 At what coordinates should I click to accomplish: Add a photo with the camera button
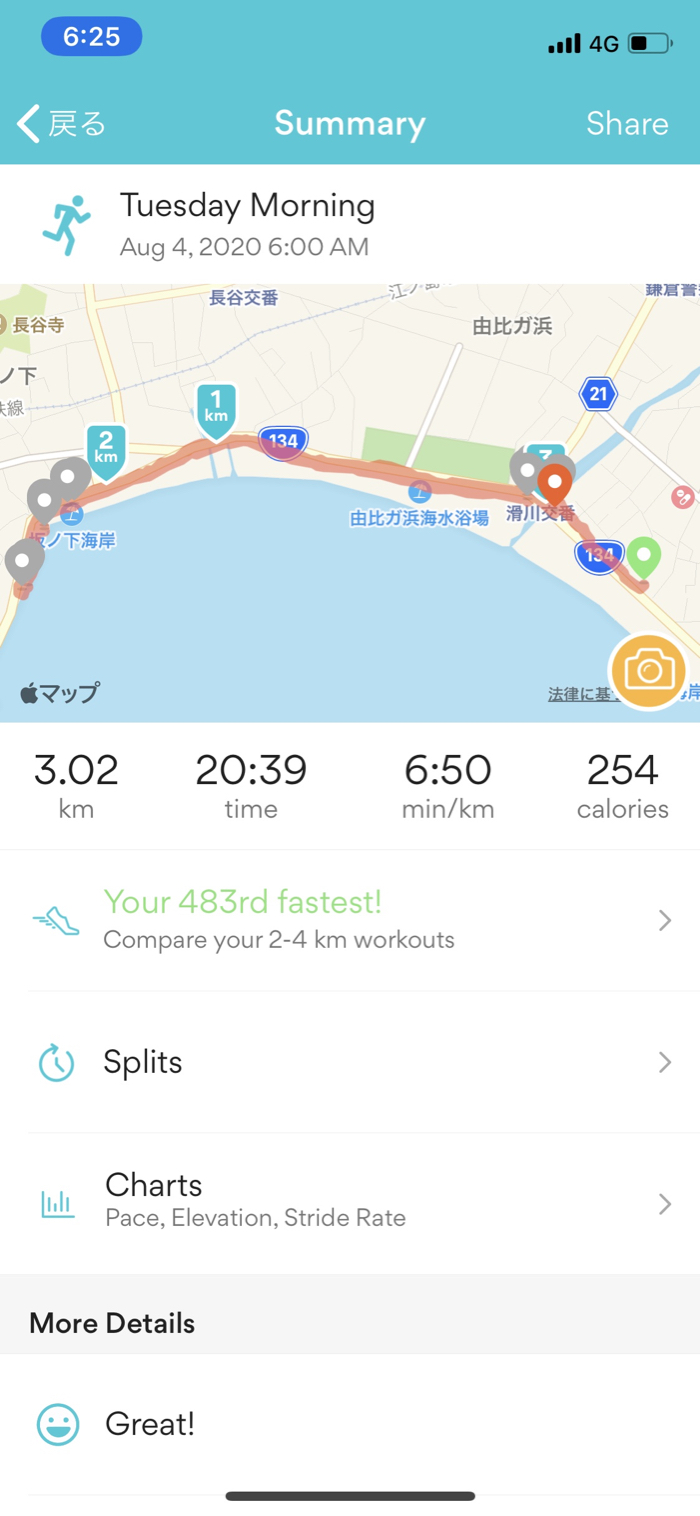click(648, 670)
